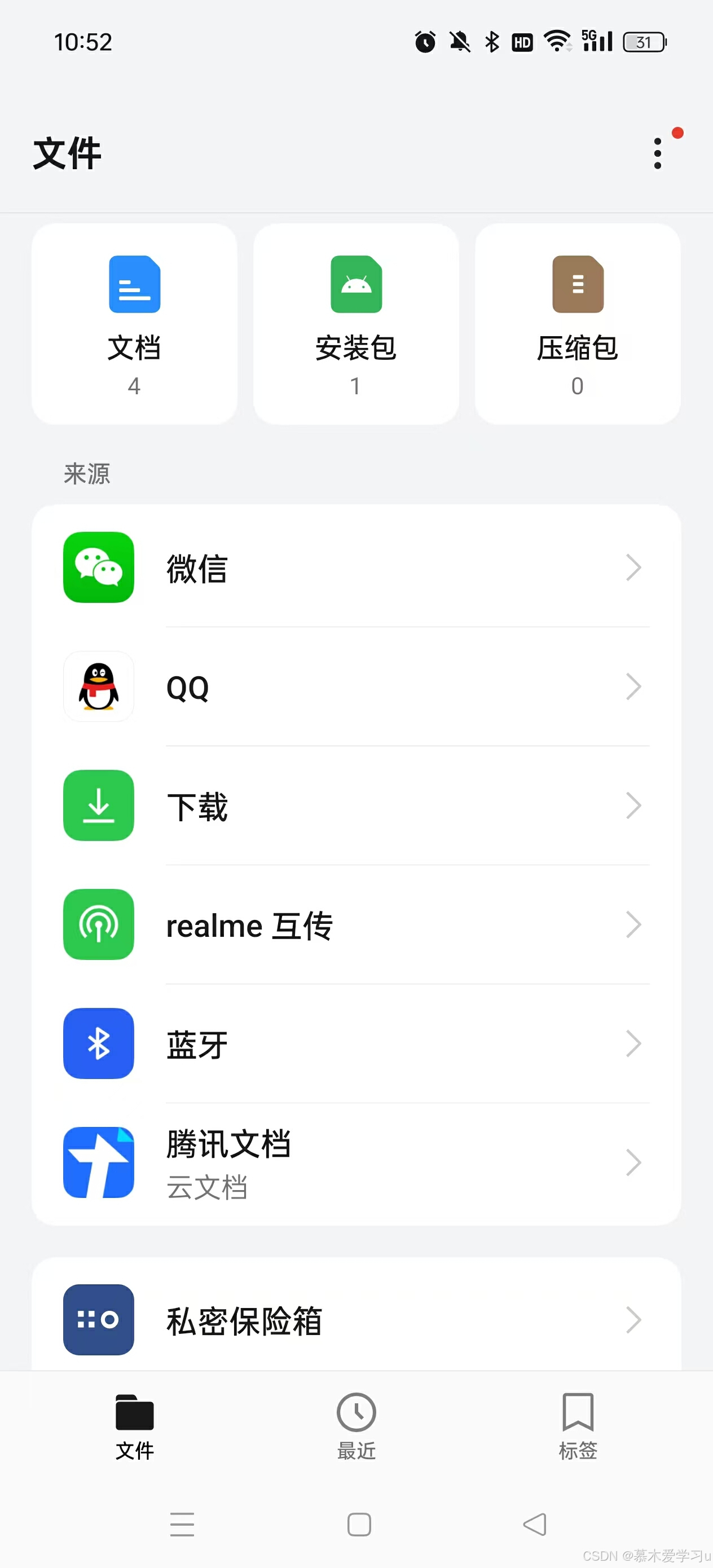713x1568 pixels.
Task: Open the 蓝牙 bluetooth file source
Action: [356, 1043]
